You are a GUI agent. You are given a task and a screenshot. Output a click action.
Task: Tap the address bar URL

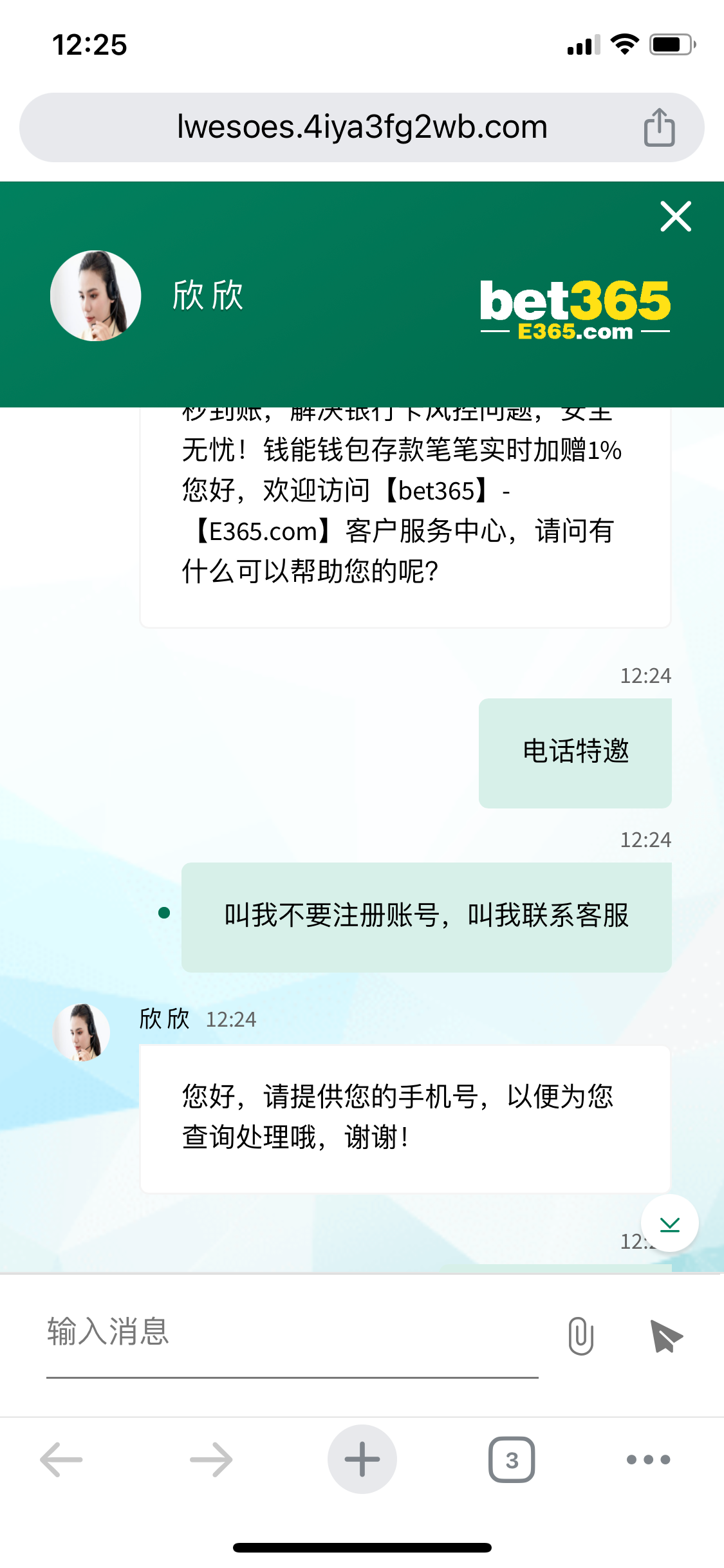point(362,127)
